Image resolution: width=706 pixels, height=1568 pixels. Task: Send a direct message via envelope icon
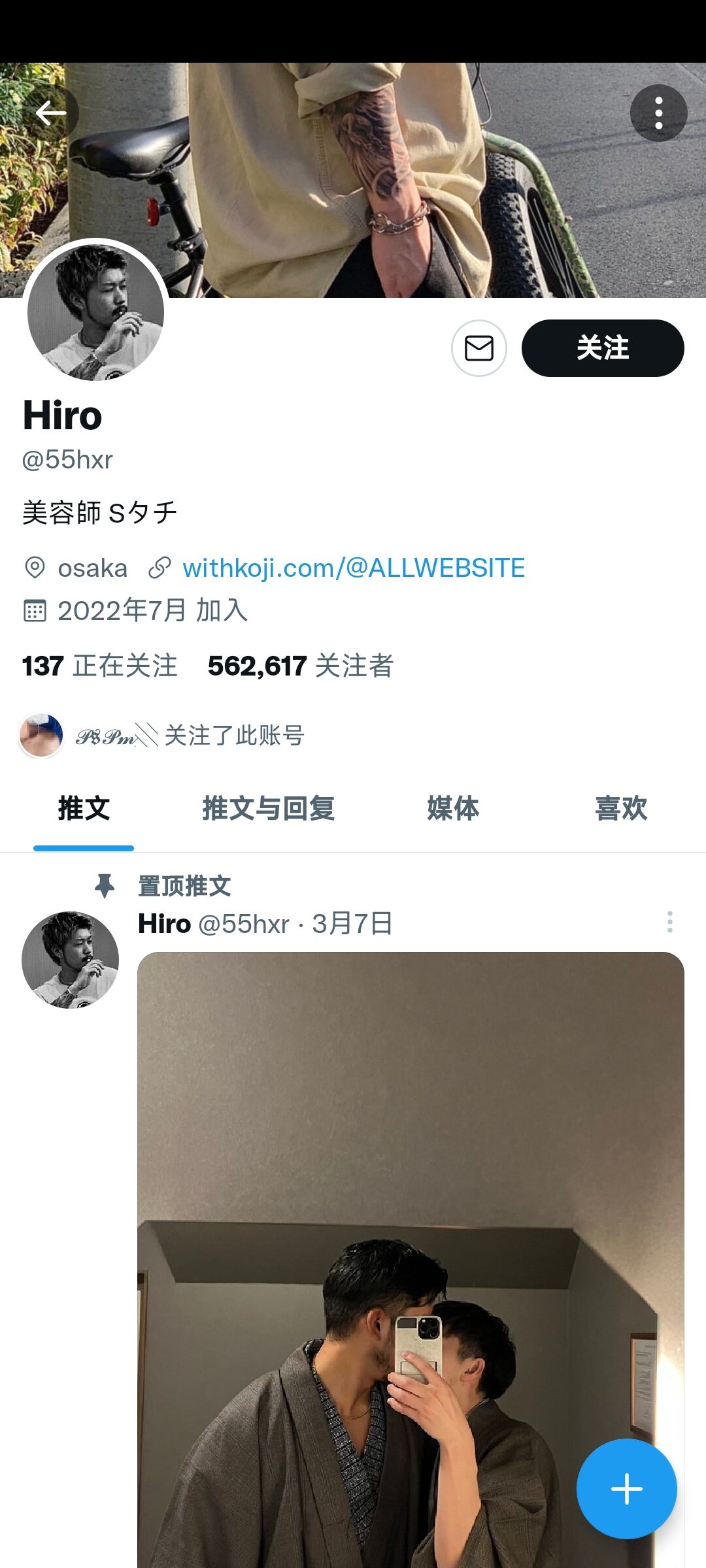click(479, 348)
